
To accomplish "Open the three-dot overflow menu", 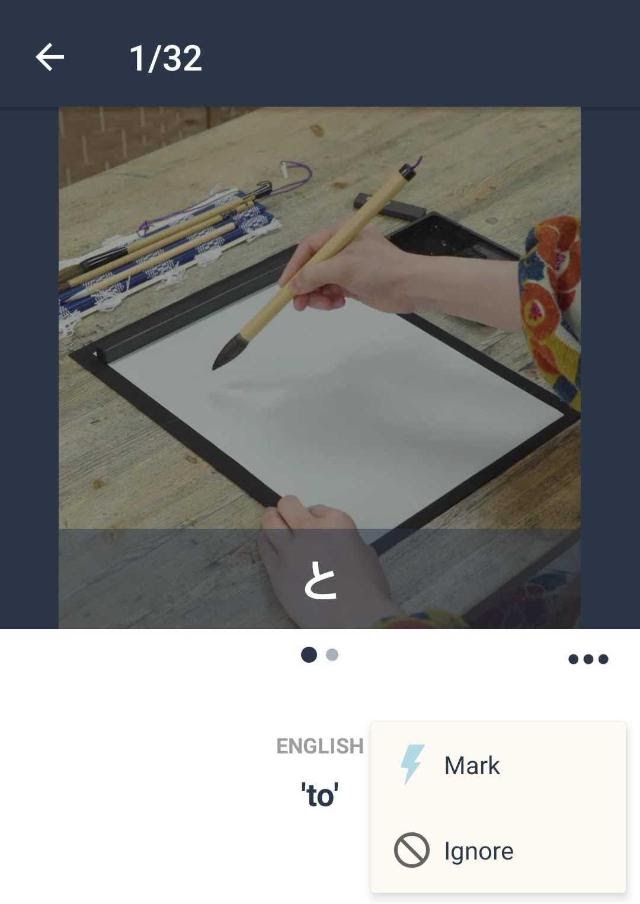I will pos(588,659).
